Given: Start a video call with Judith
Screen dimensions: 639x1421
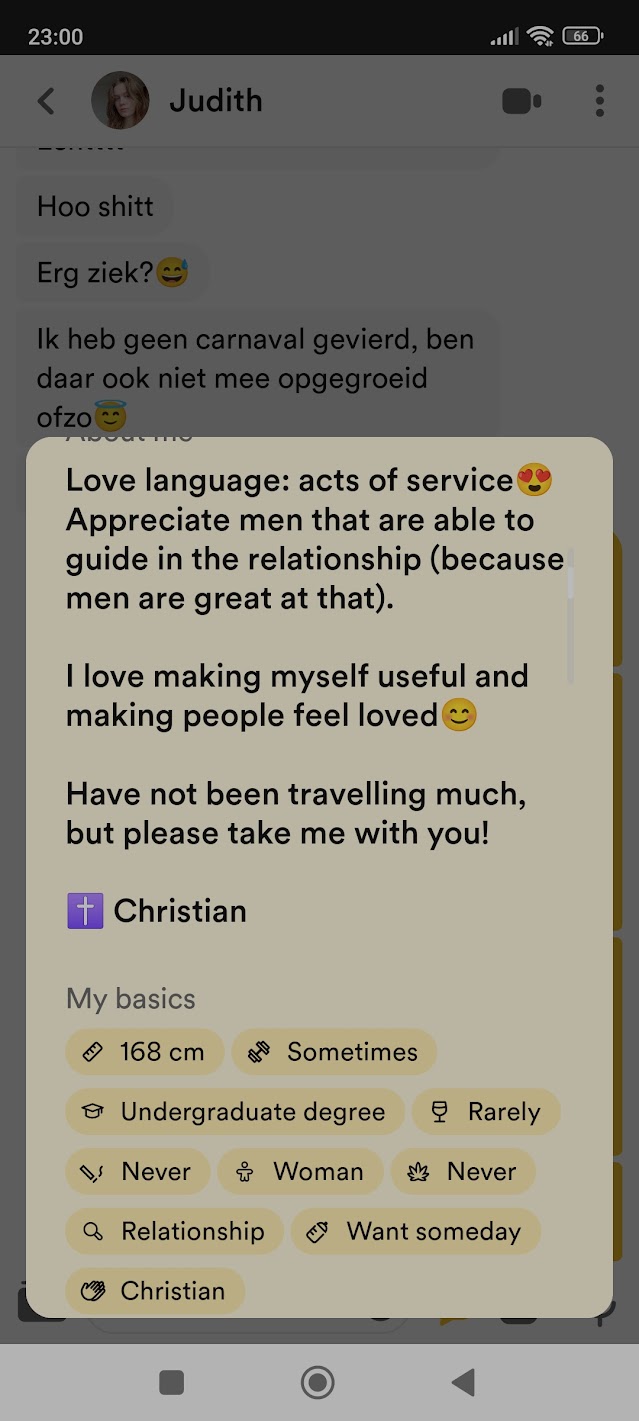Looking at the screenshot, I should (x=521, y=101).
